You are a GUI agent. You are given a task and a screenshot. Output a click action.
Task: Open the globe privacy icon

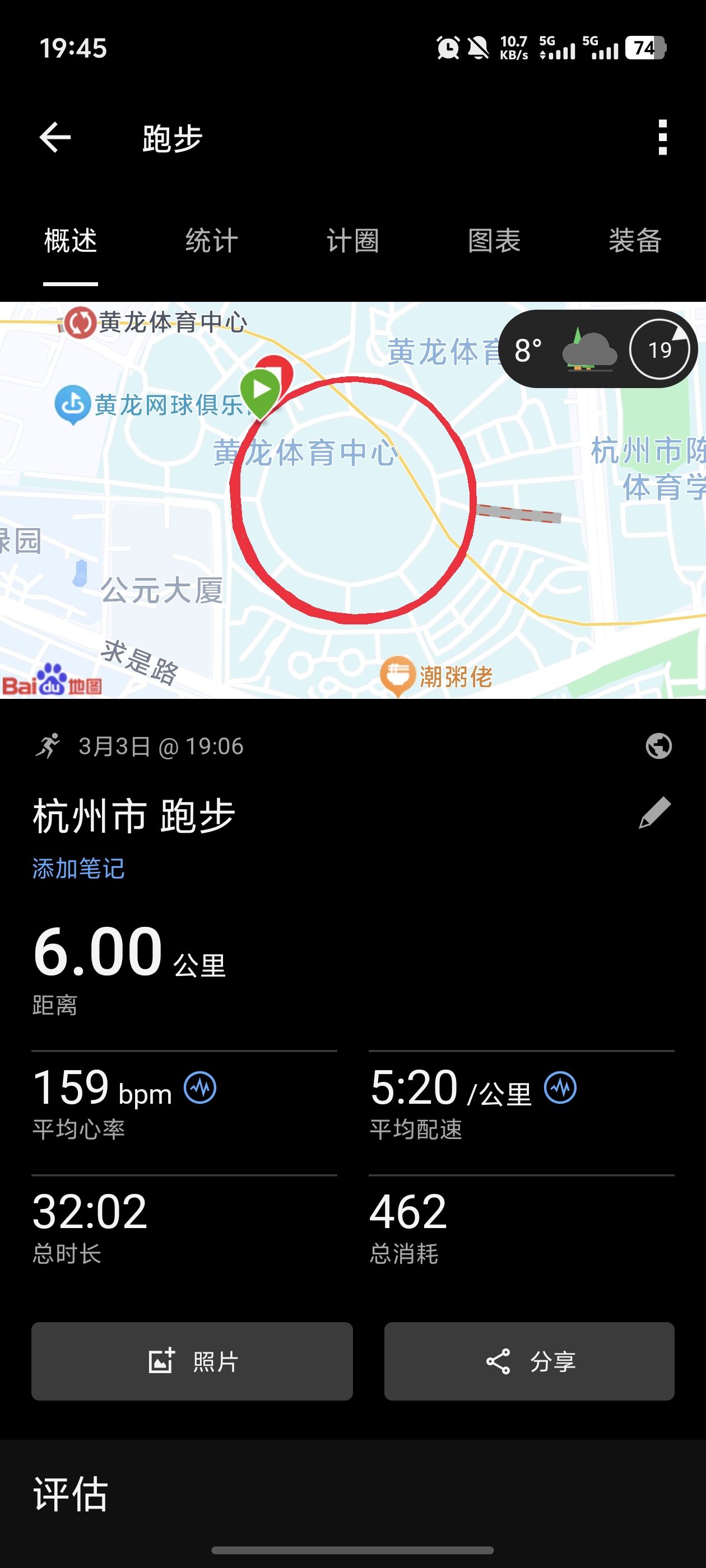point(658,746)
